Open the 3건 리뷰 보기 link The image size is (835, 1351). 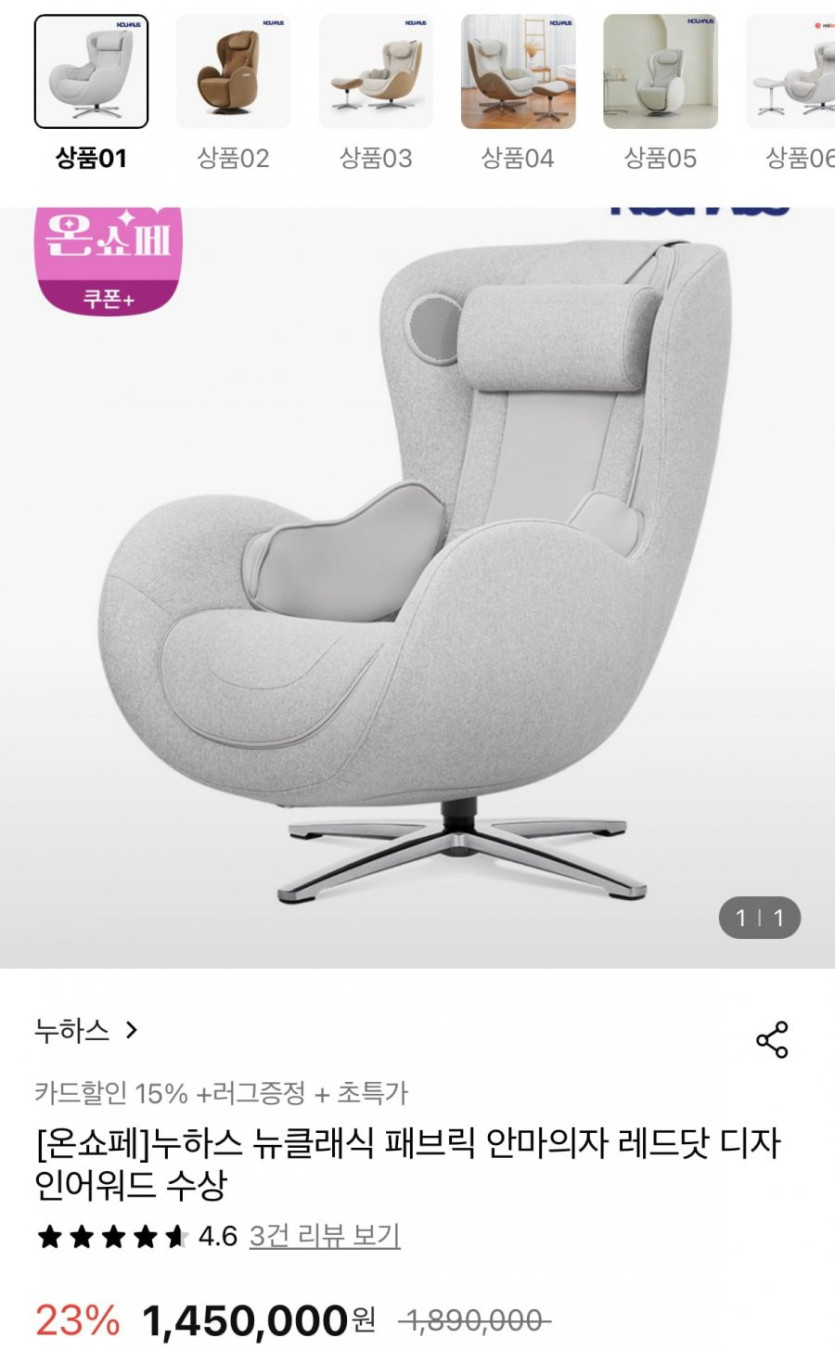coord(324,1236)
